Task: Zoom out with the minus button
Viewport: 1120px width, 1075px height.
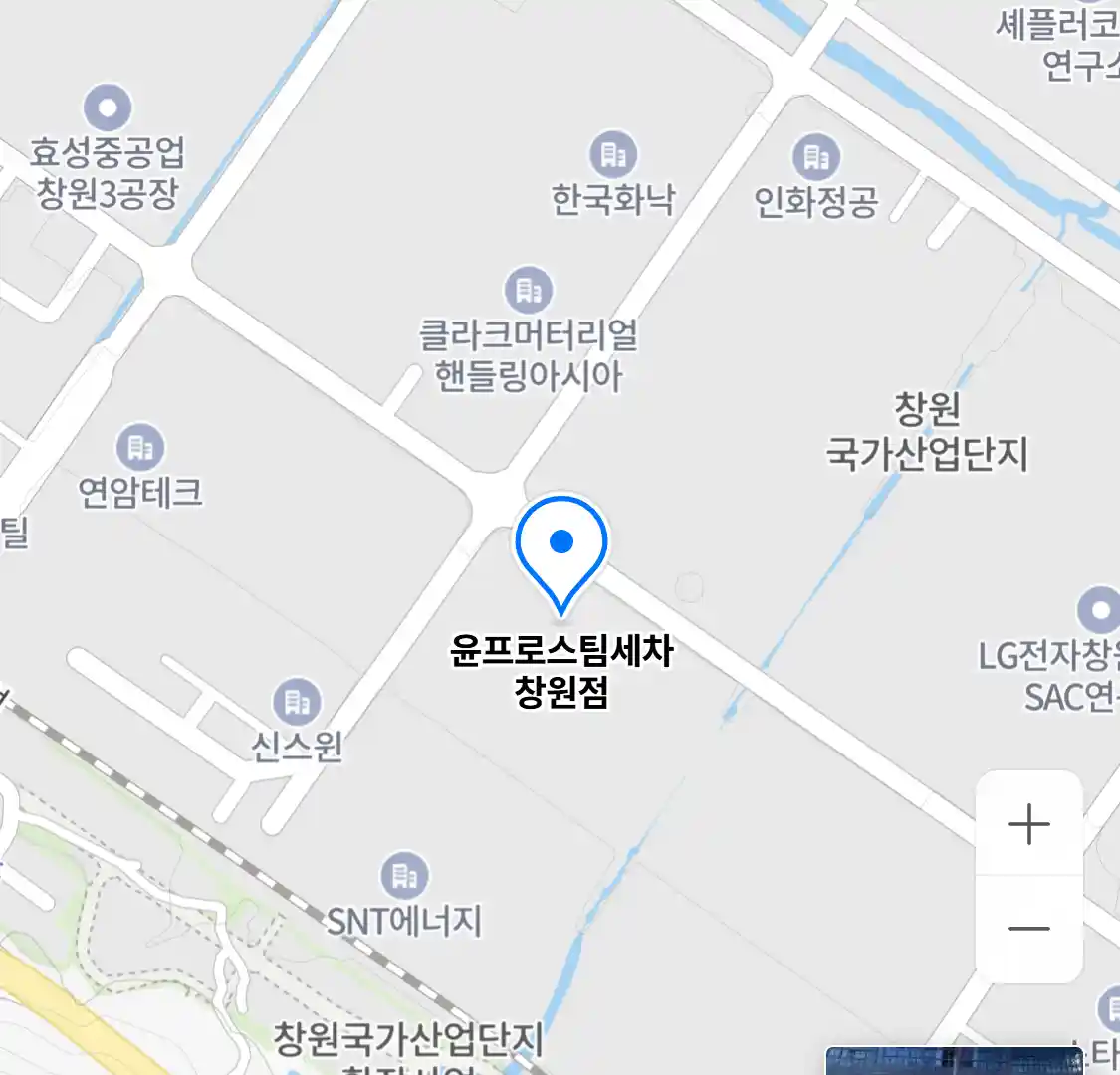Action: tap(1028, 929)
